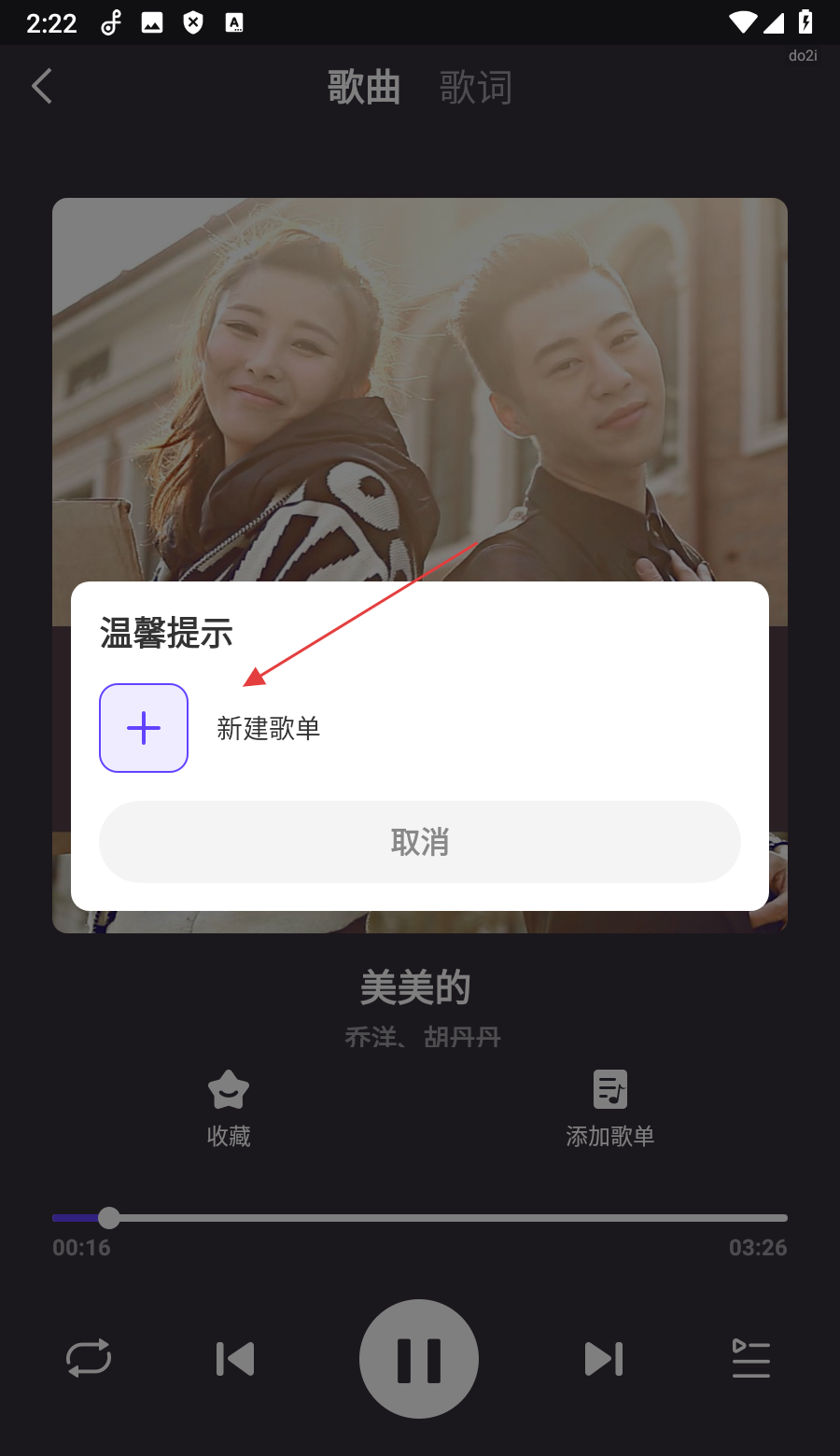Skip to the next track
The image size is (840, 1456).
[604, 1359]
